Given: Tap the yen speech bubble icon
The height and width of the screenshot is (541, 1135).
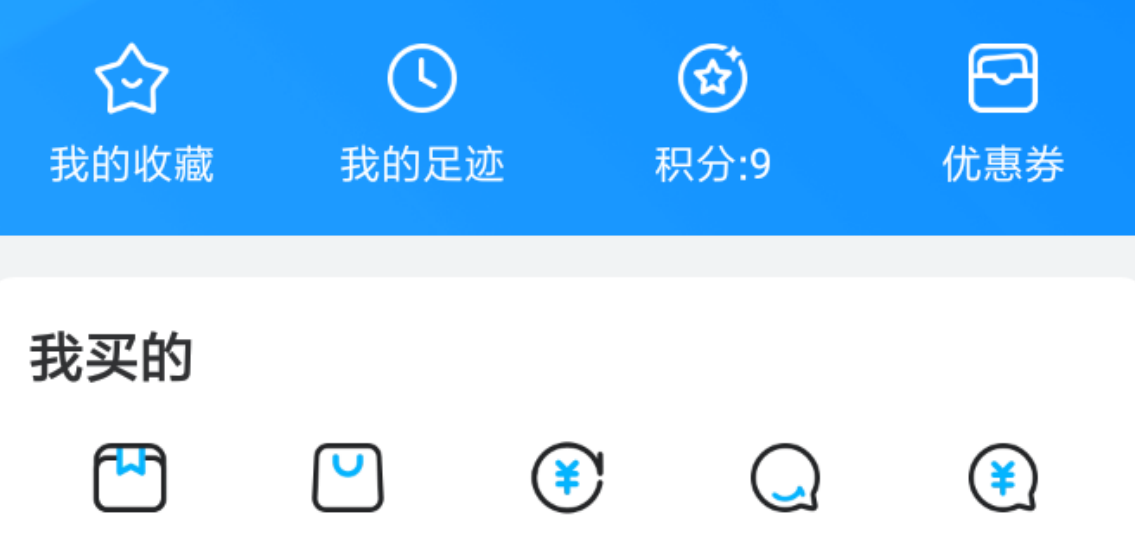Looking at the screenshot, I should [1003, 478].
